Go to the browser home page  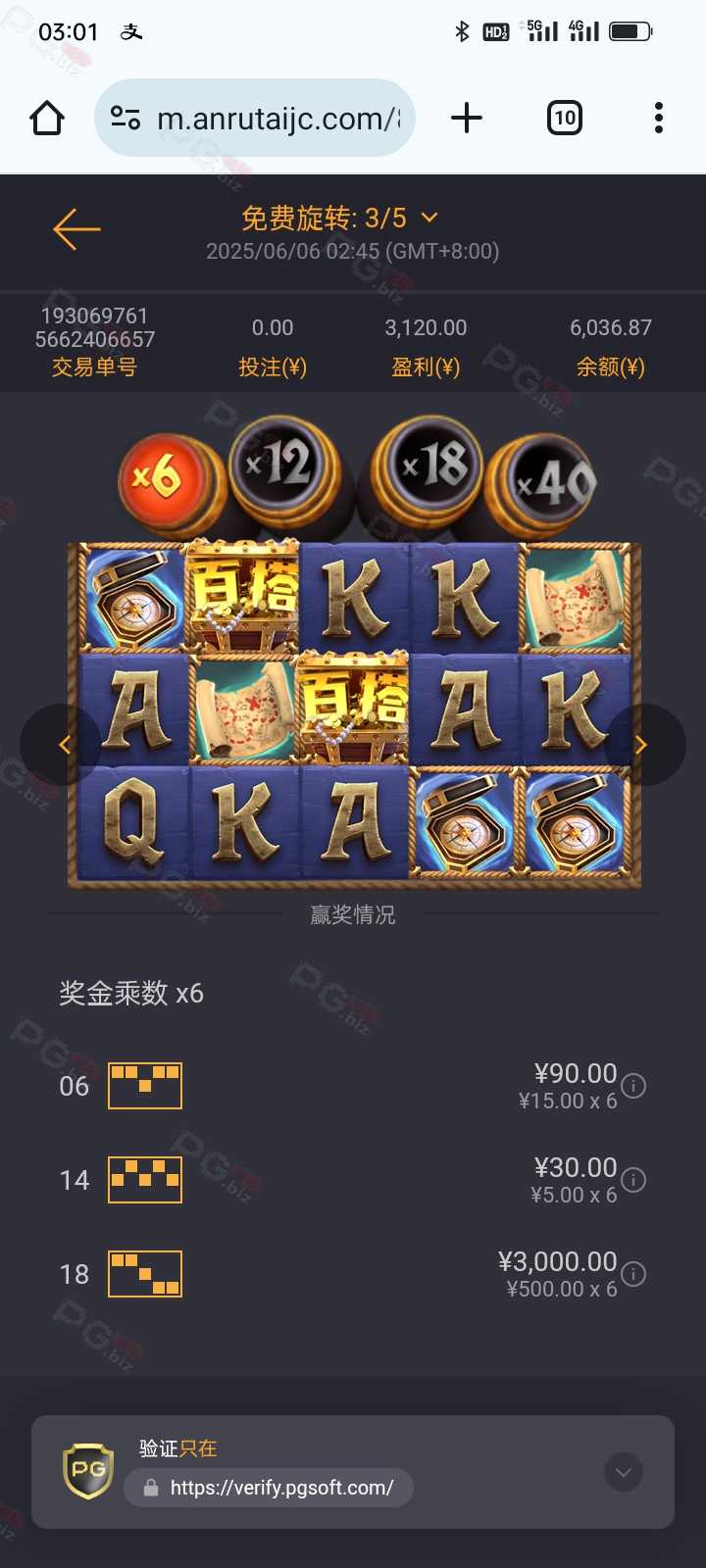tap(47, 118)
